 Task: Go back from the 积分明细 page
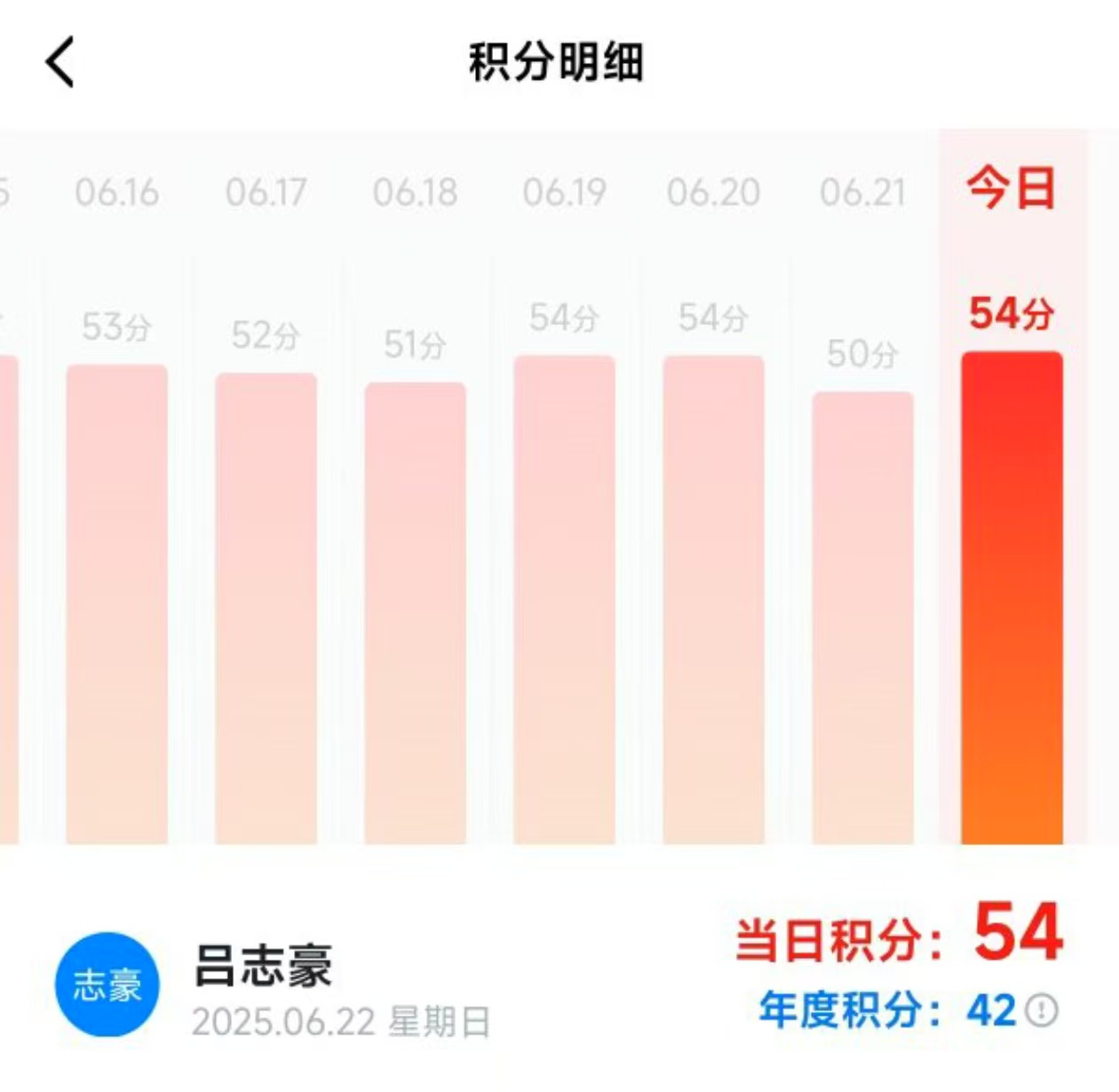click(60, 62)
